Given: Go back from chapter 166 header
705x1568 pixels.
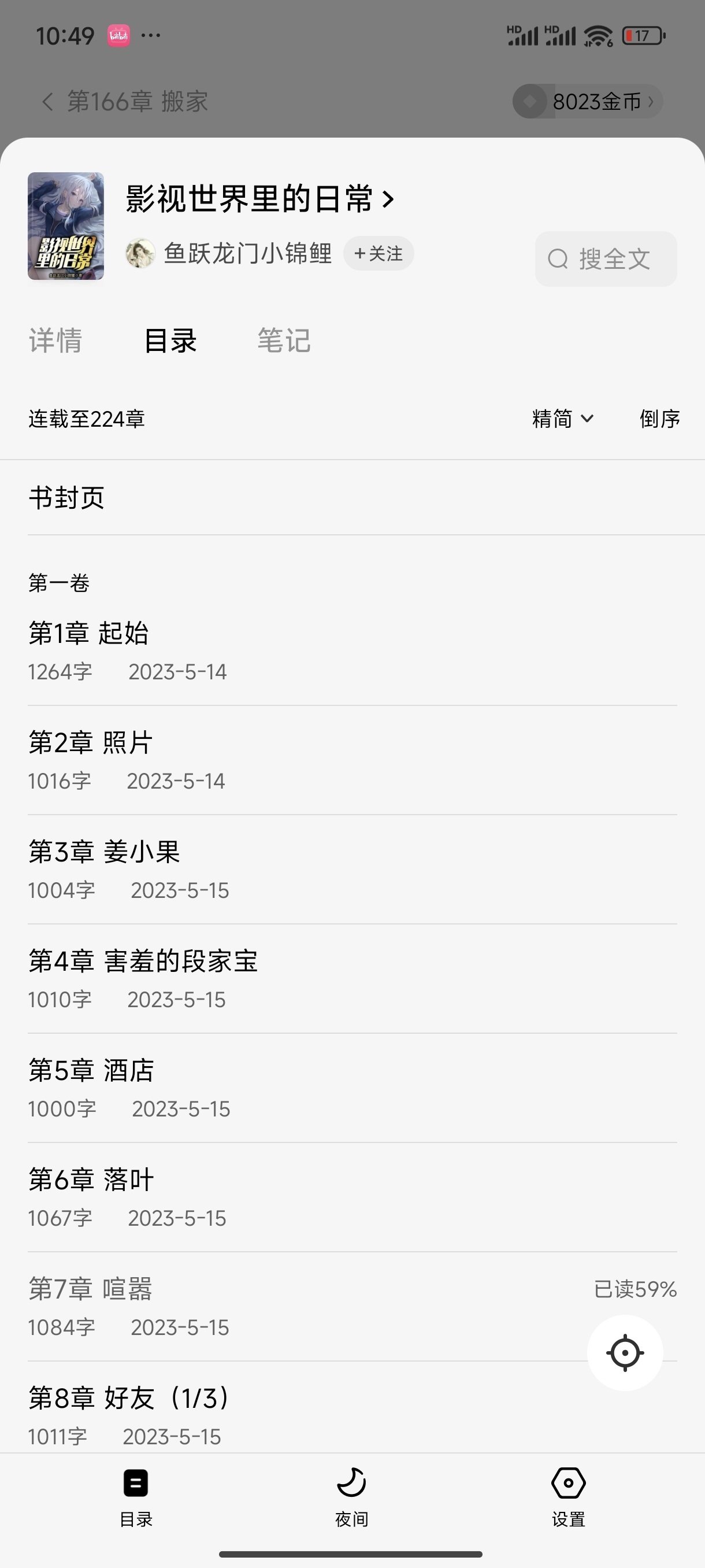Looking at the screenshot, I should 47,101.
